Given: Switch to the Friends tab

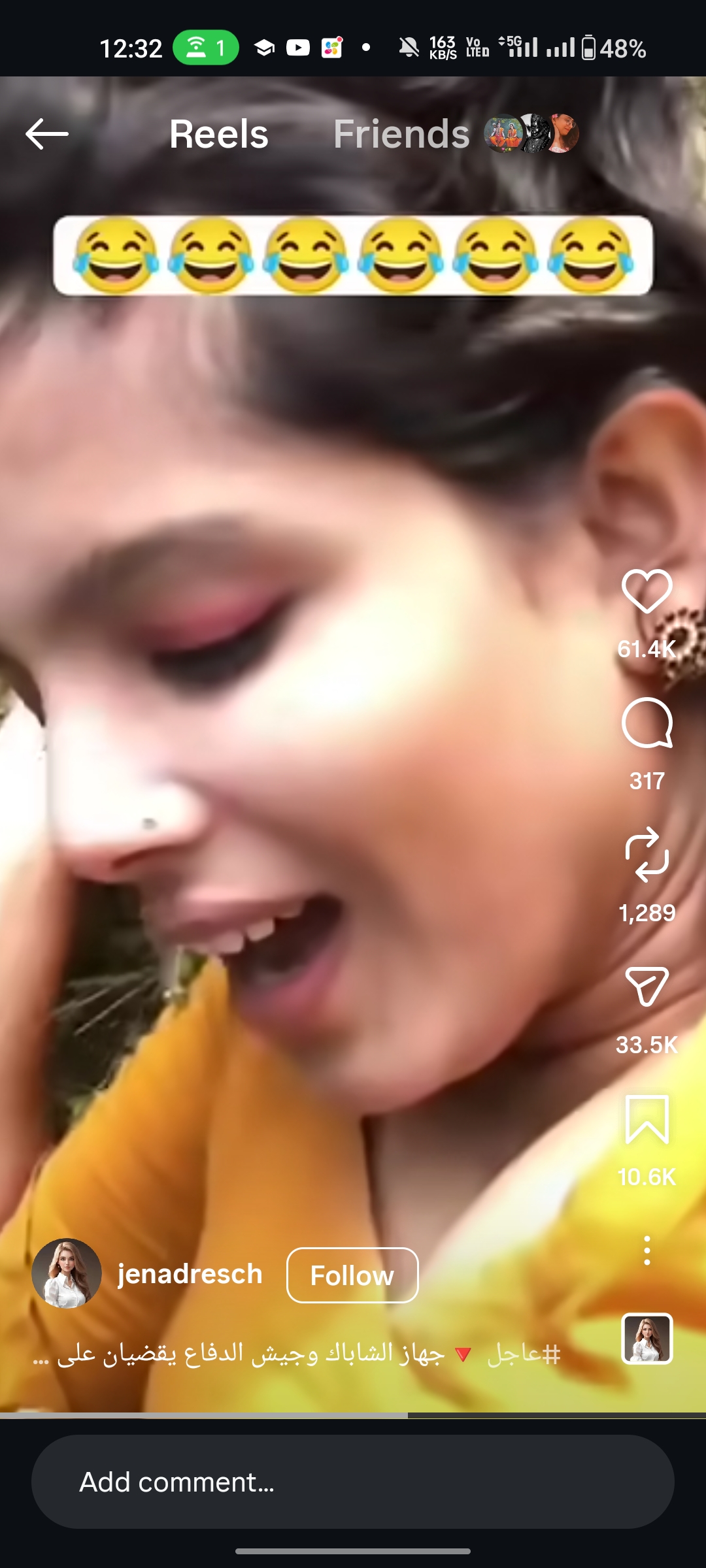Looking at the screenshot, I should (x=401, y=134).
